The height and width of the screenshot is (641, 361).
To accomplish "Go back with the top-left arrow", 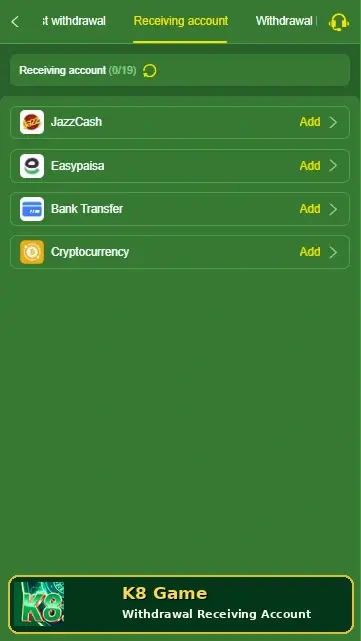I will click(x=15, y=22).
